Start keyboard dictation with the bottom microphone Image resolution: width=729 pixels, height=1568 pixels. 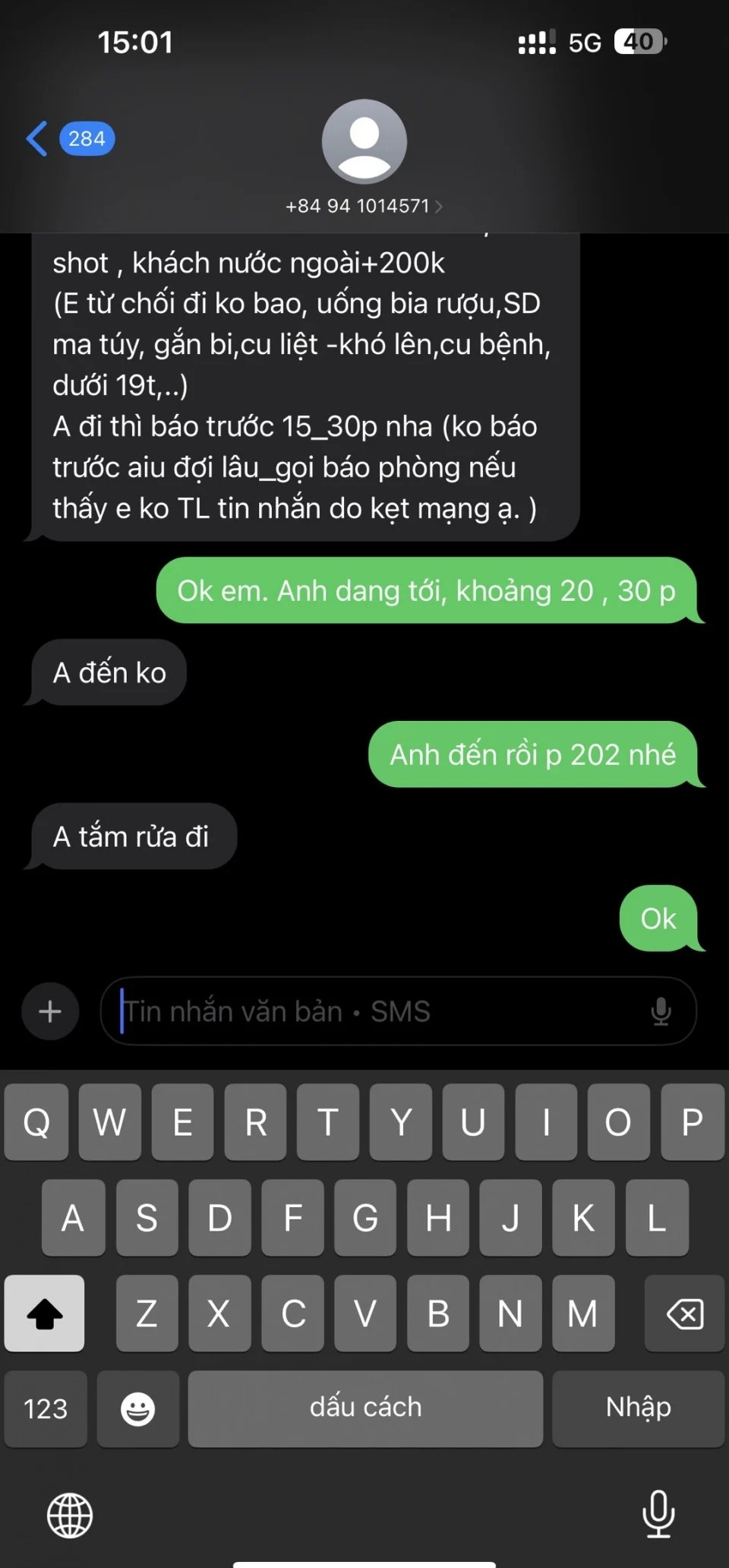[658, 1514]
